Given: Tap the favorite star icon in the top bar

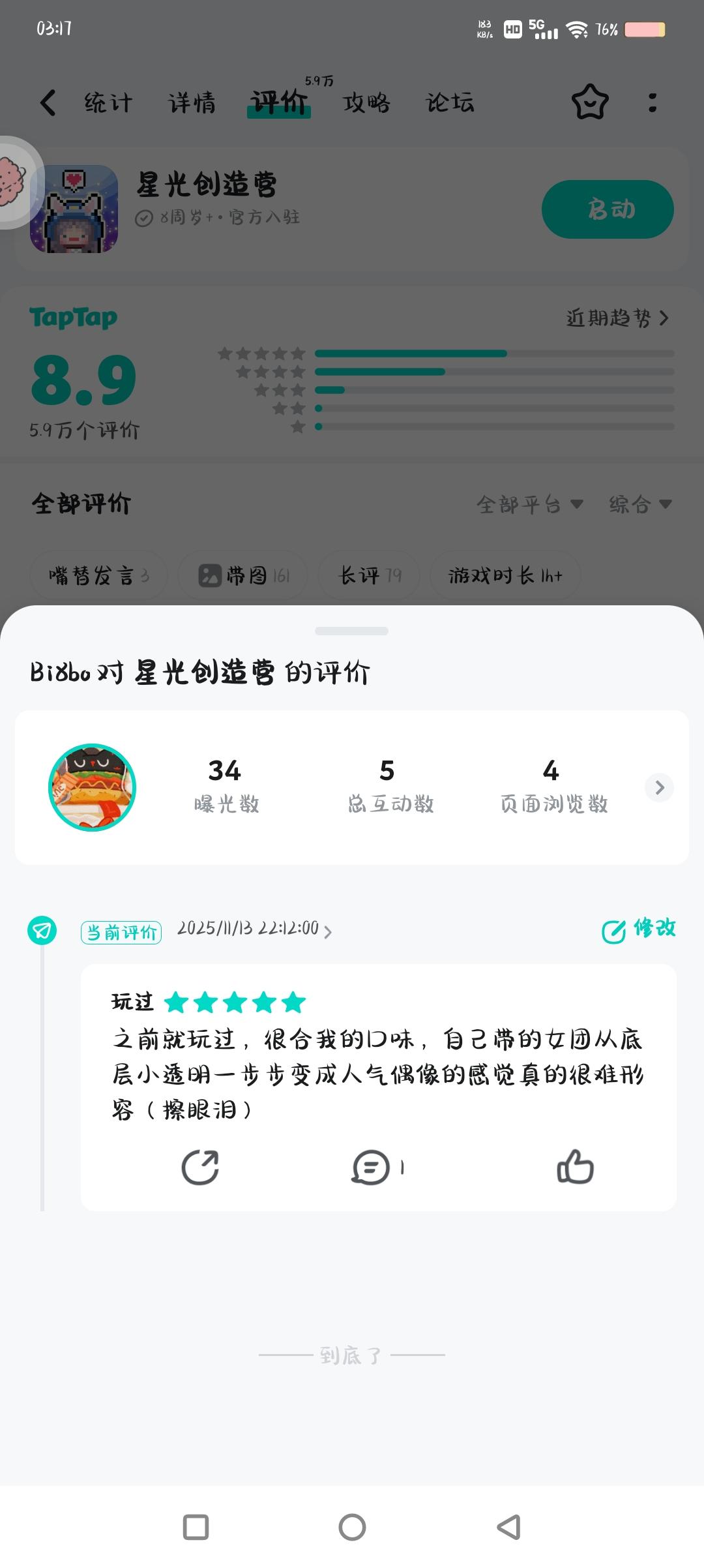Looking at the screenshot, I should click(589, 102).
